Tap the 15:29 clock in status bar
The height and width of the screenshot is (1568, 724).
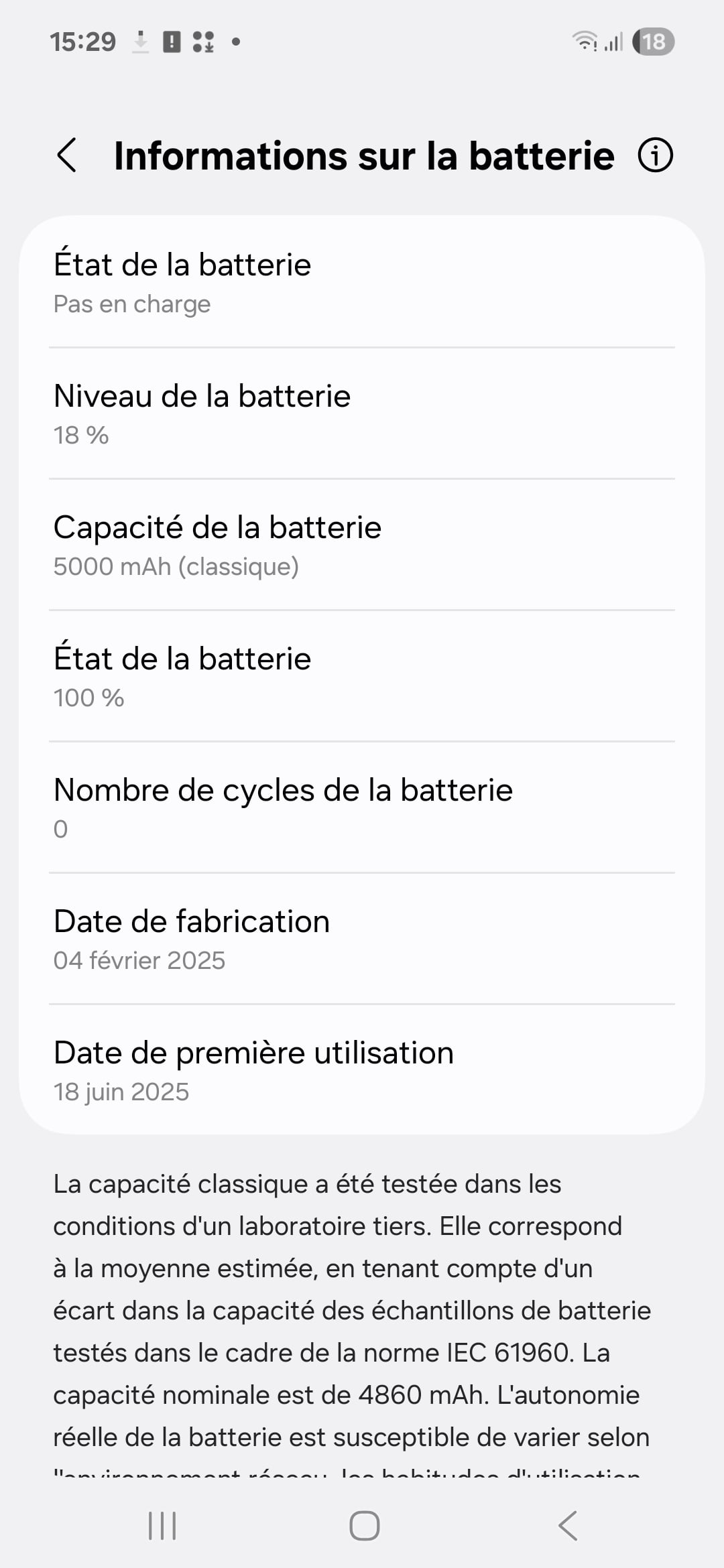coord(84,41)
